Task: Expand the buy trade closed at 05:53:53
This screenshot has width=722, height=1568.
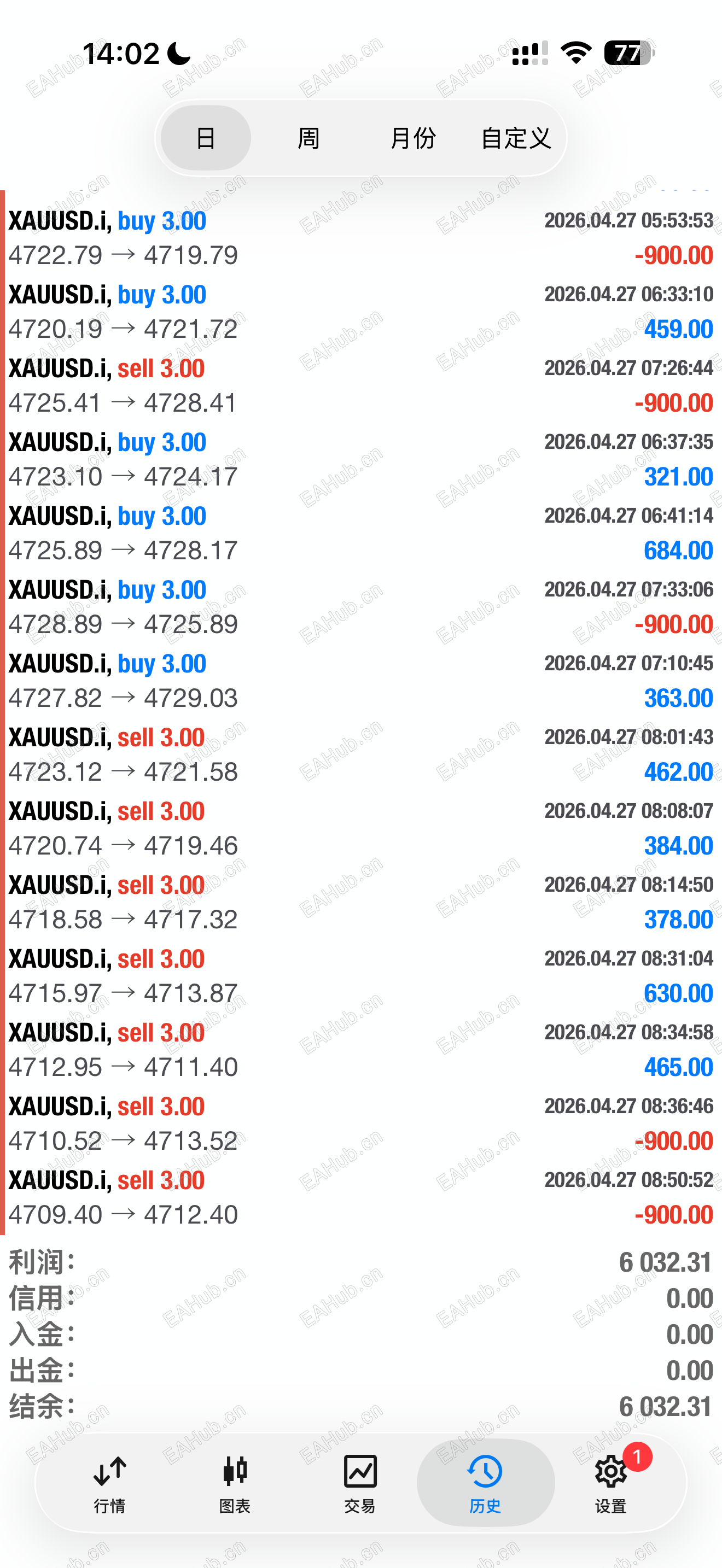Action: (360, 238)
